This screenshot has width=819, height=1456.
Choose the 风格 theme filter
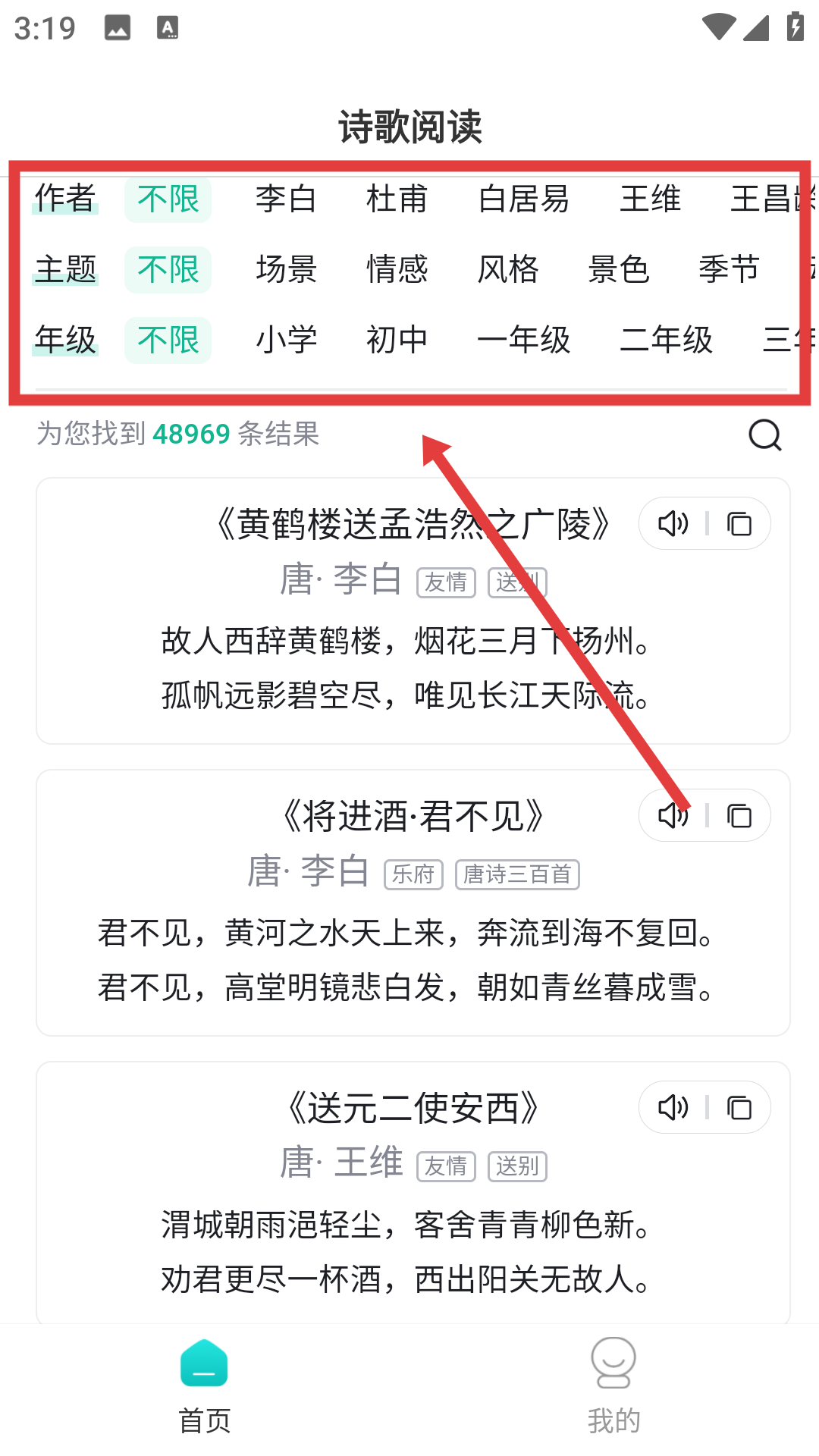coord(507,270)
